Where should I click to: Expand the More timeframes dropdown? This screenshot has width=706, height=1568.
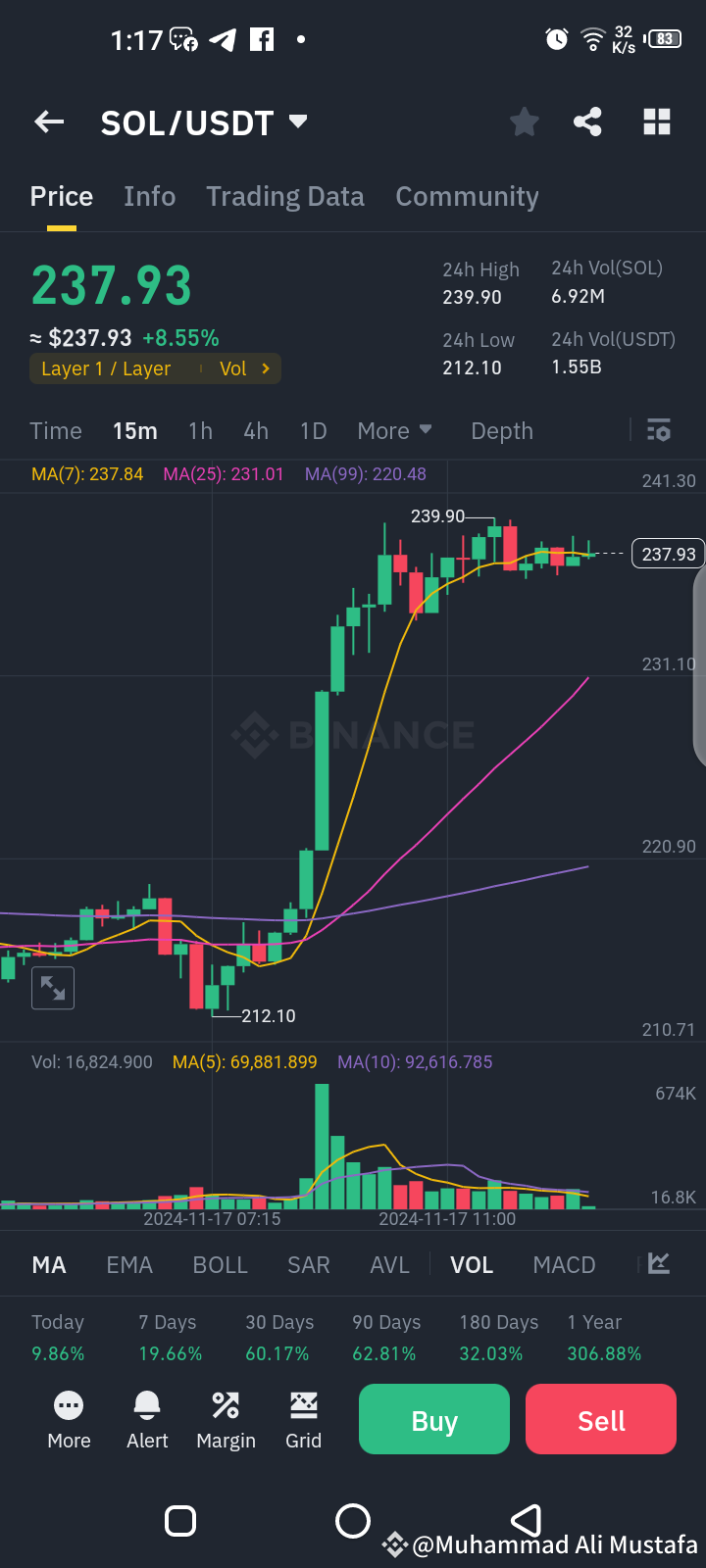tap(395, 430)
